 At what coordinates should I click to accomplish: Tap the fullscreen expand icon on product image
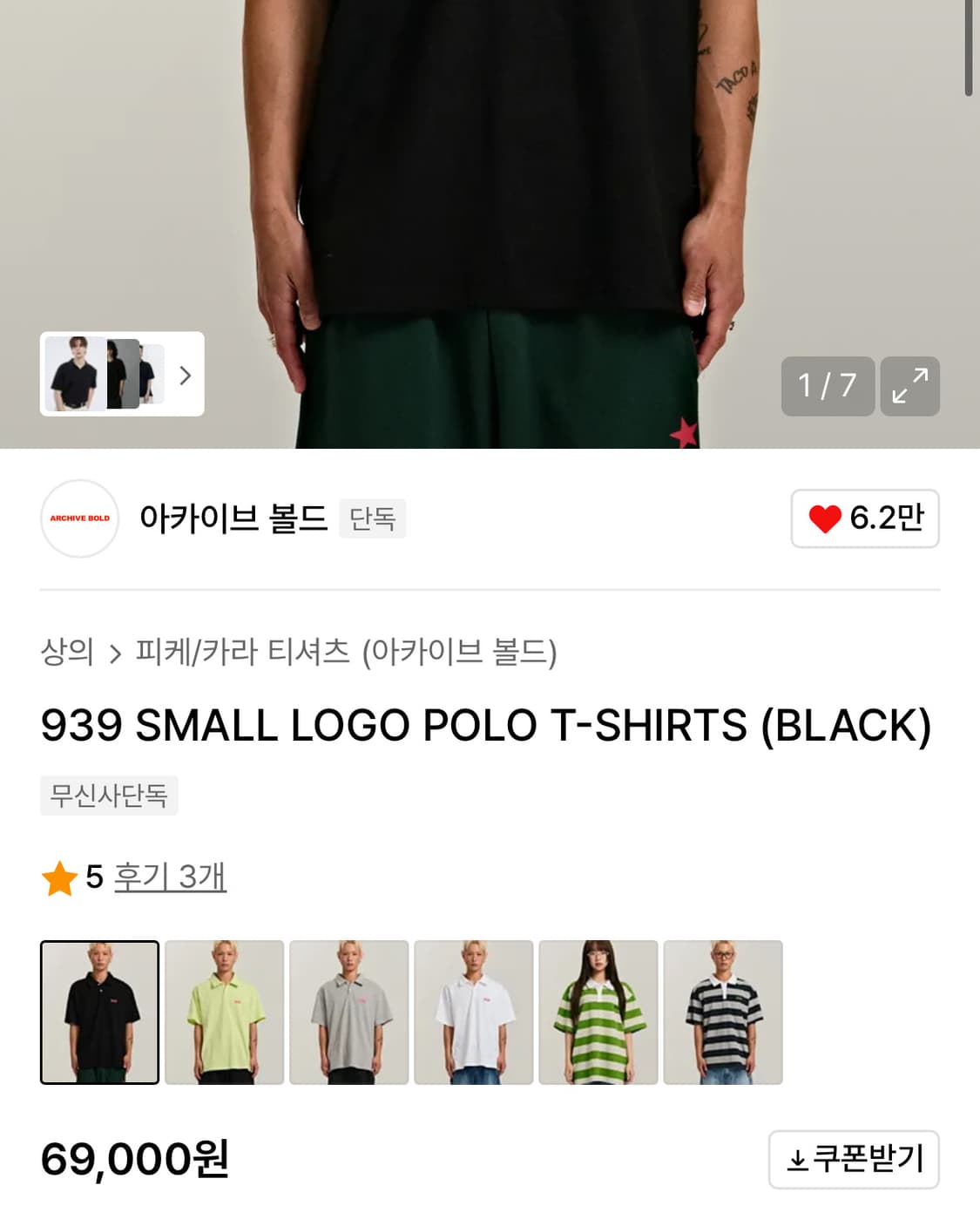(x=910, y=388)
